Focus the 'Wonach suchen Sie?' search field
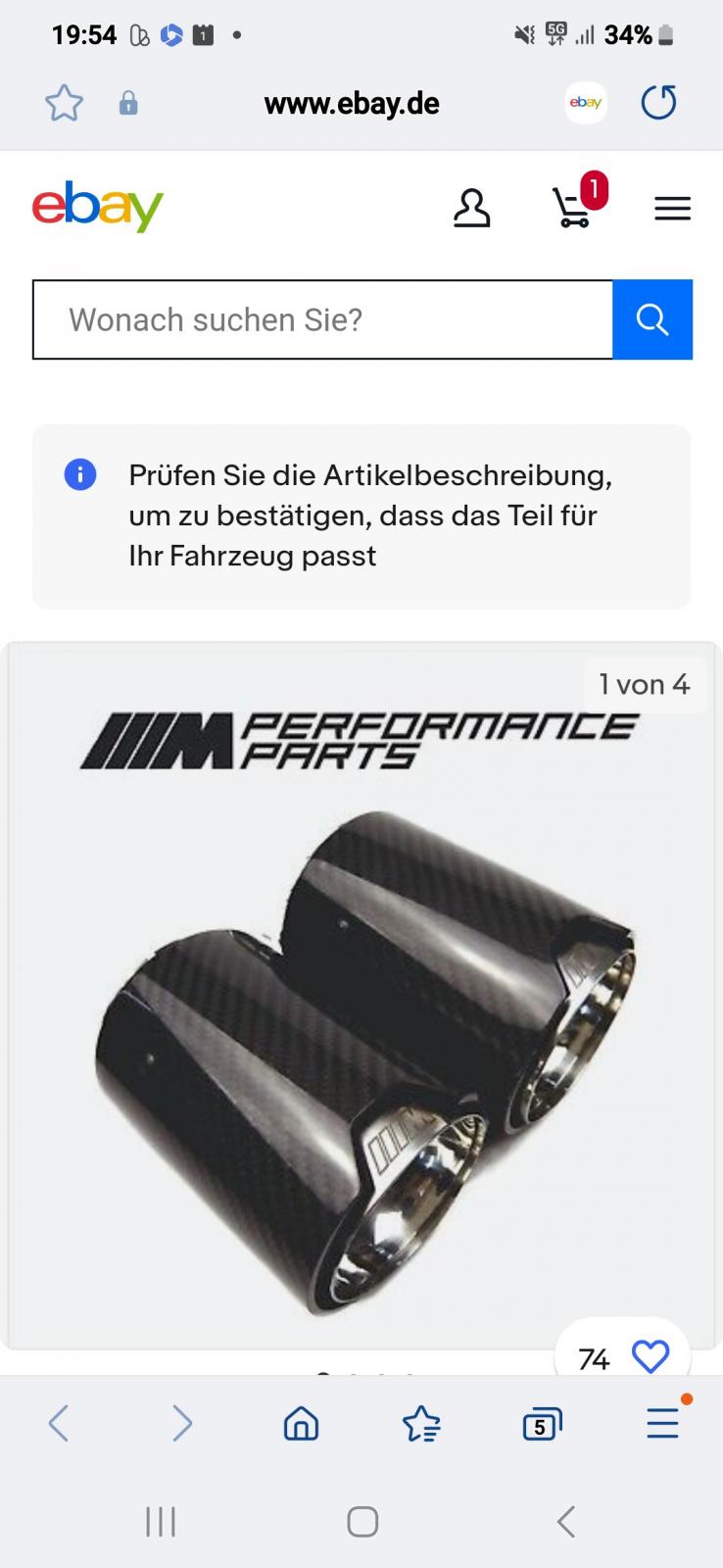 tap(322, 319)
